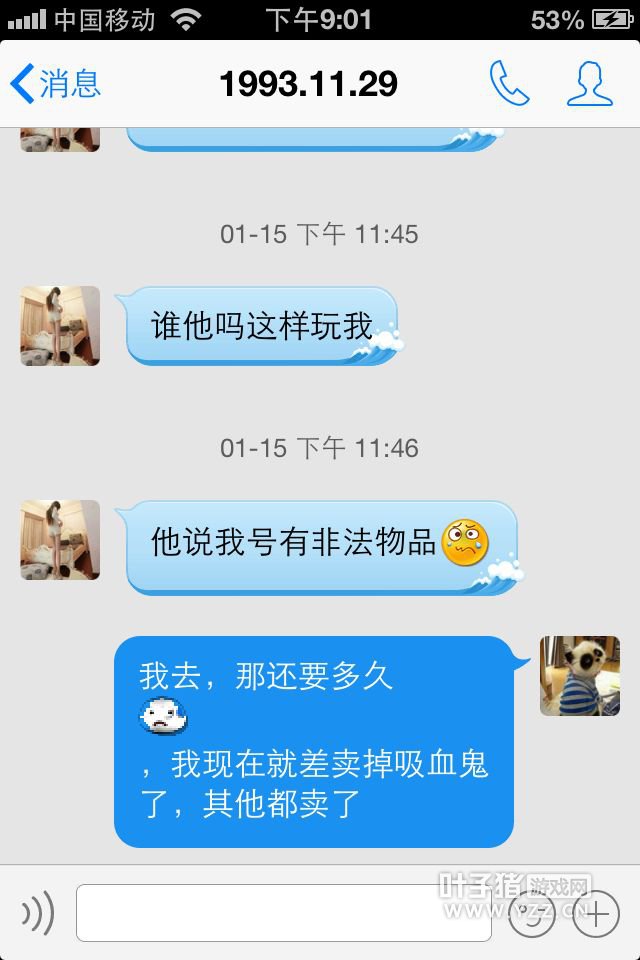Open sender avatar beside 谁他吗这样玩我

(60, 326)
